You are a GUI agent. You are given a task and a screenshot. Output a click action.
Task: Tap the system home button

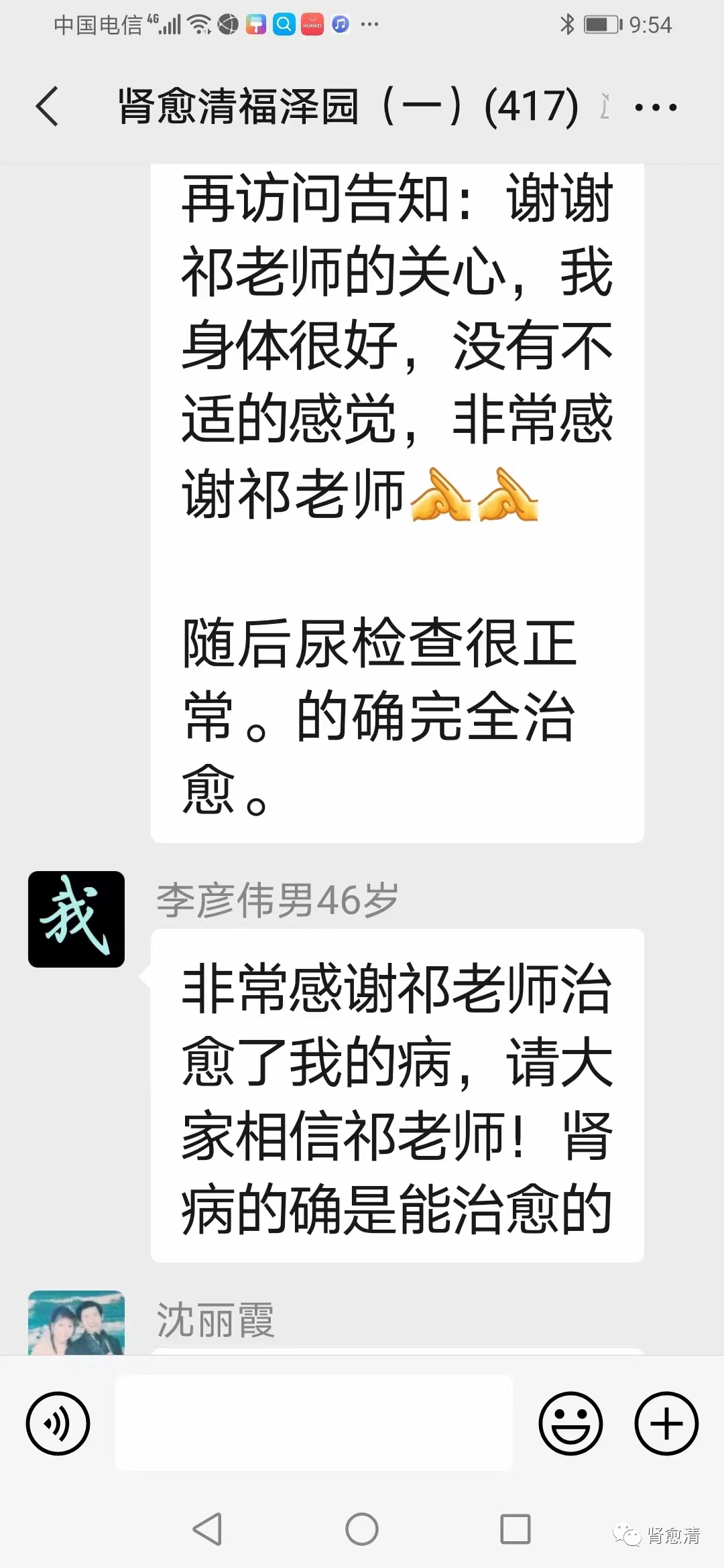tap(362, 1530)
